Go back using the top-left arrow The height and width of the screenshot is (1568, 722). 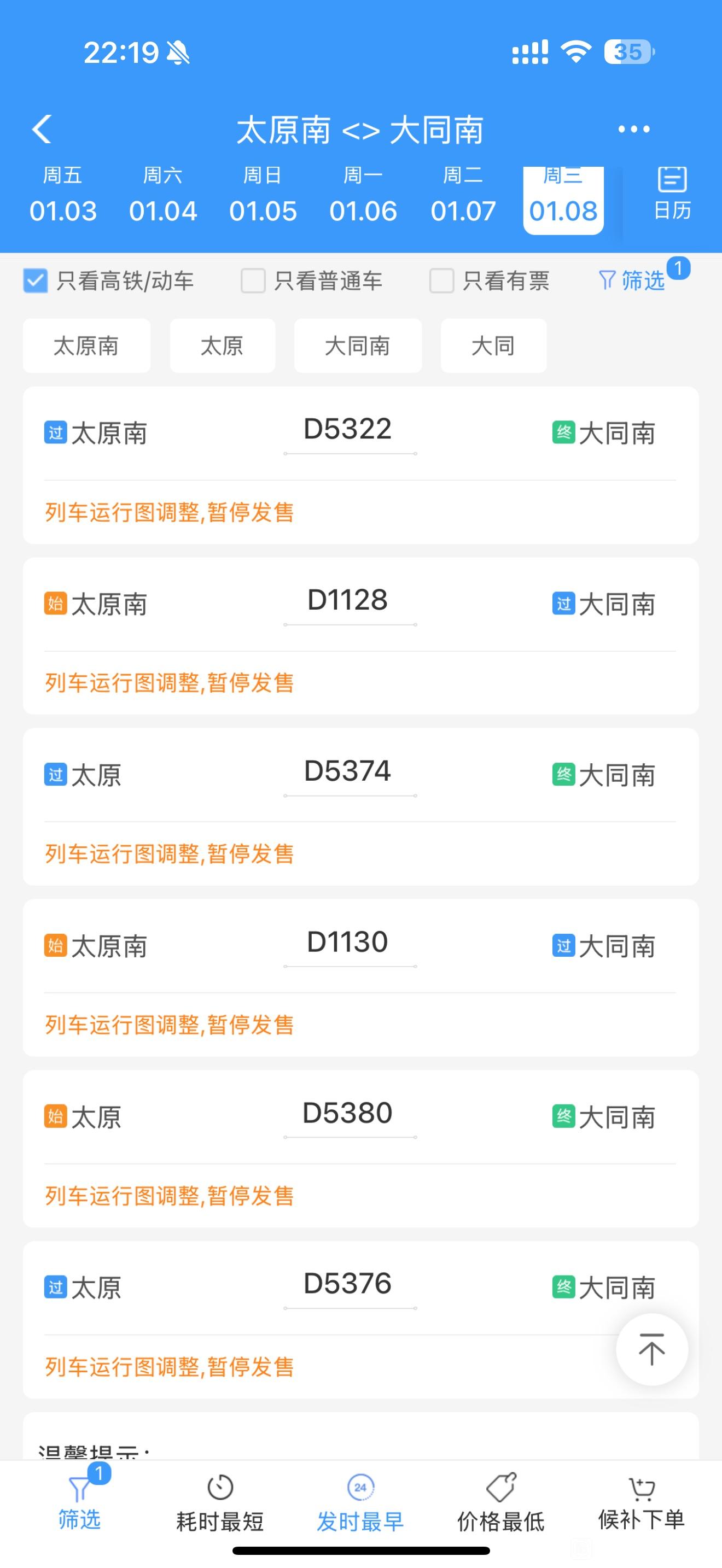coord(42,129)
